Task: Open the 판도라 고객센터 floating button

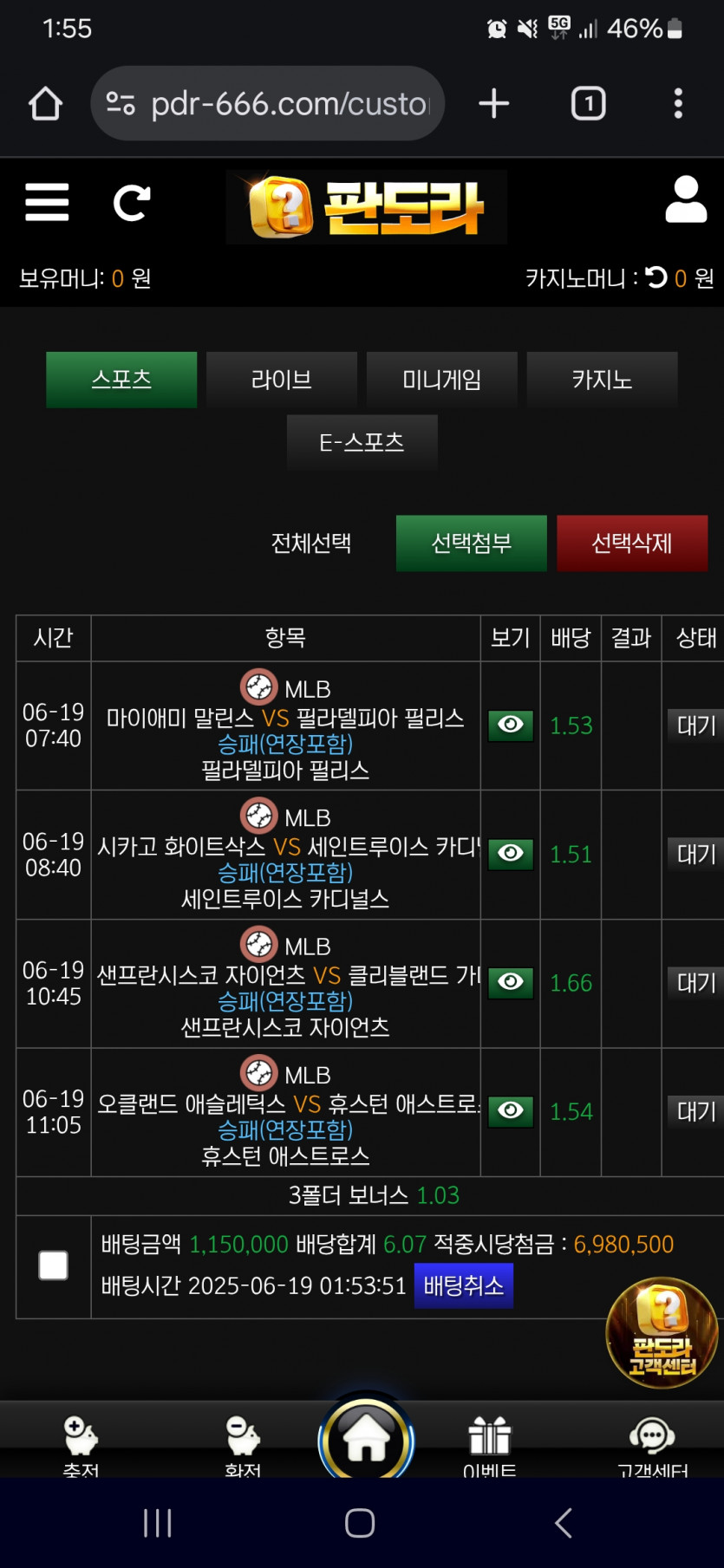Action: tap(662, 1333)
